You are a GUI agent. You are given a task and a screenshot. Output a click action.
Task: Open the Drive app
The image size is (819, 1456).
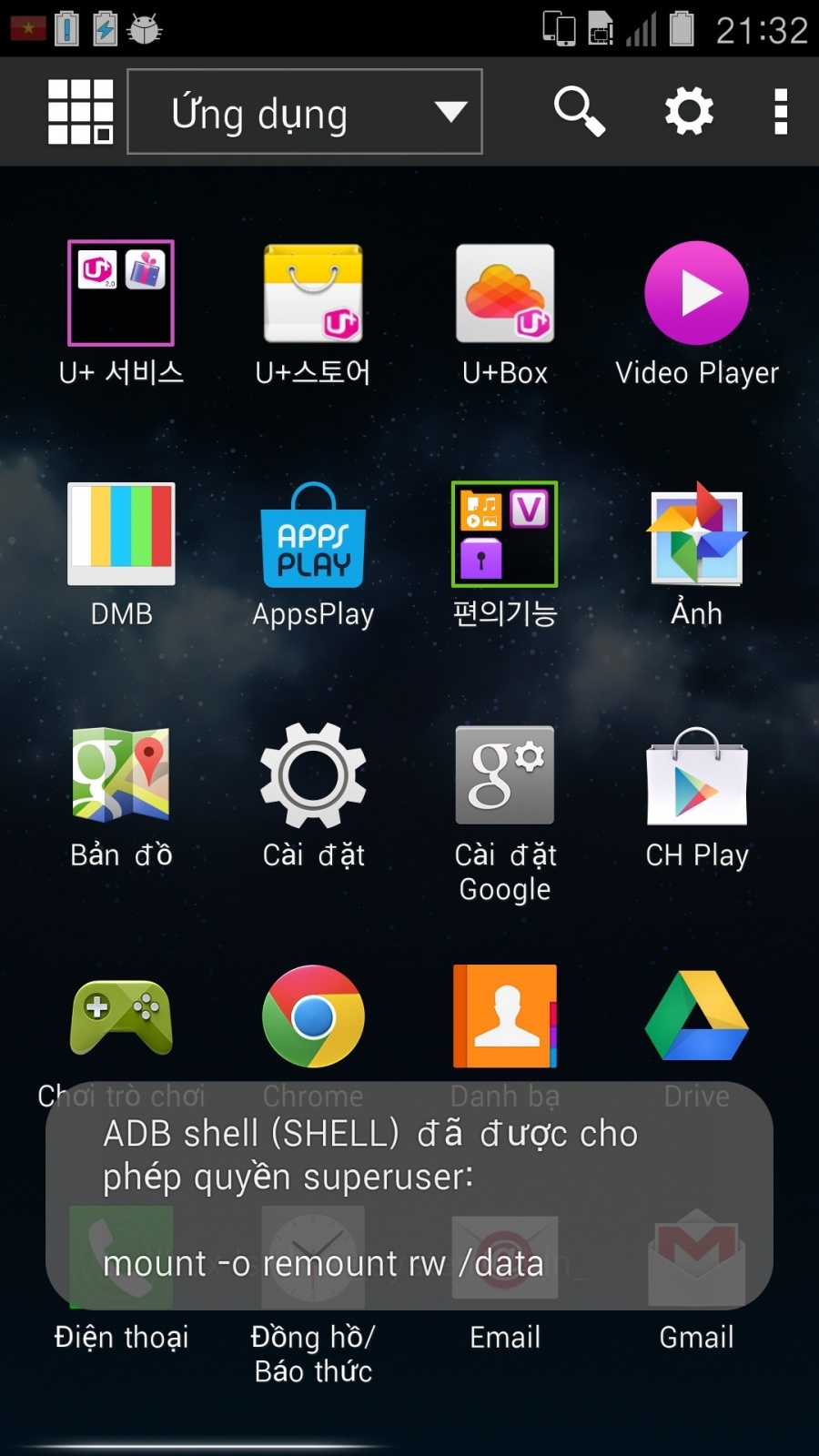pyautogui.click(x=696, y=1016)
